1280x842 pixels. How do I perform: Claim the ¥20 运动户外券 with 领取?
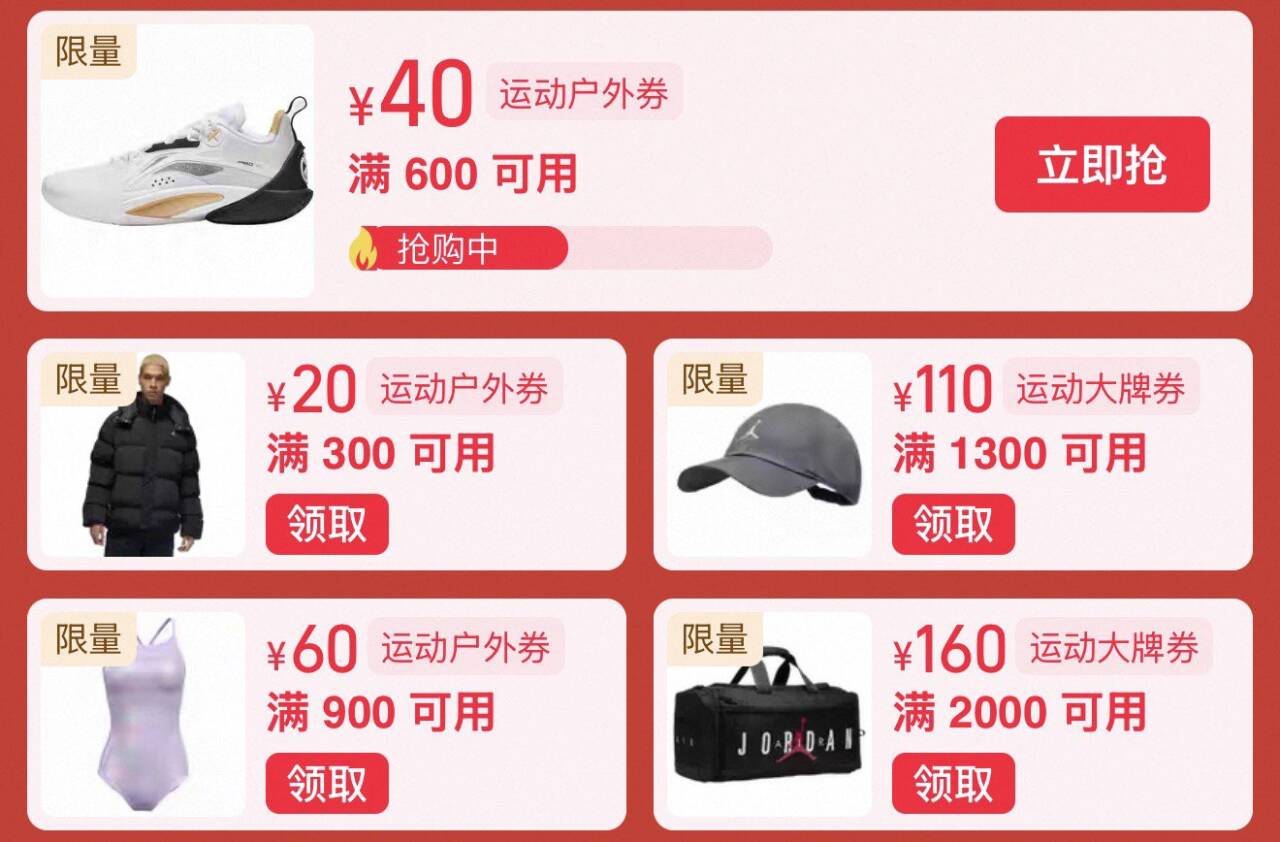tap(327, 524)
